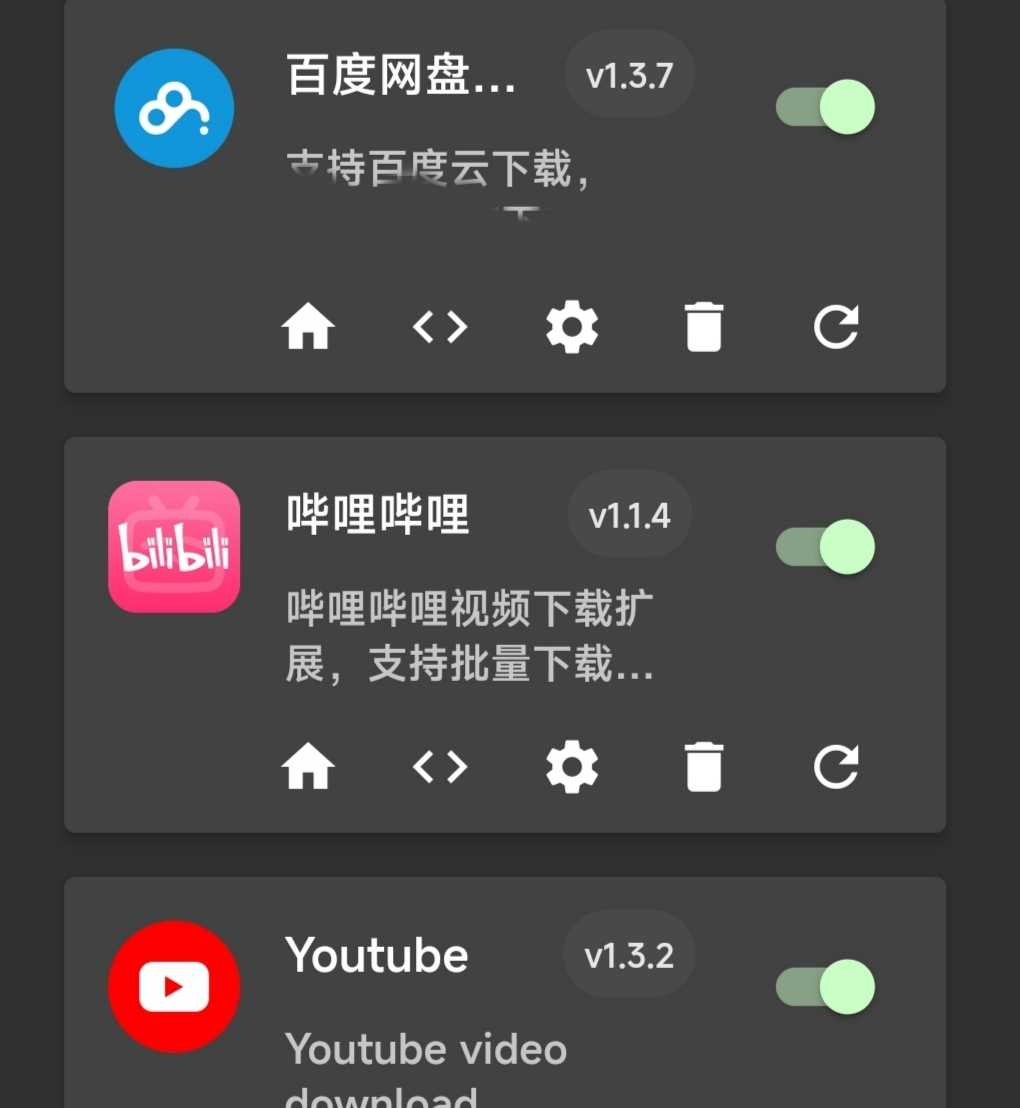
Task: Open settings for 哔哩哔哩 extension
Action: click(x=572, y=766)
